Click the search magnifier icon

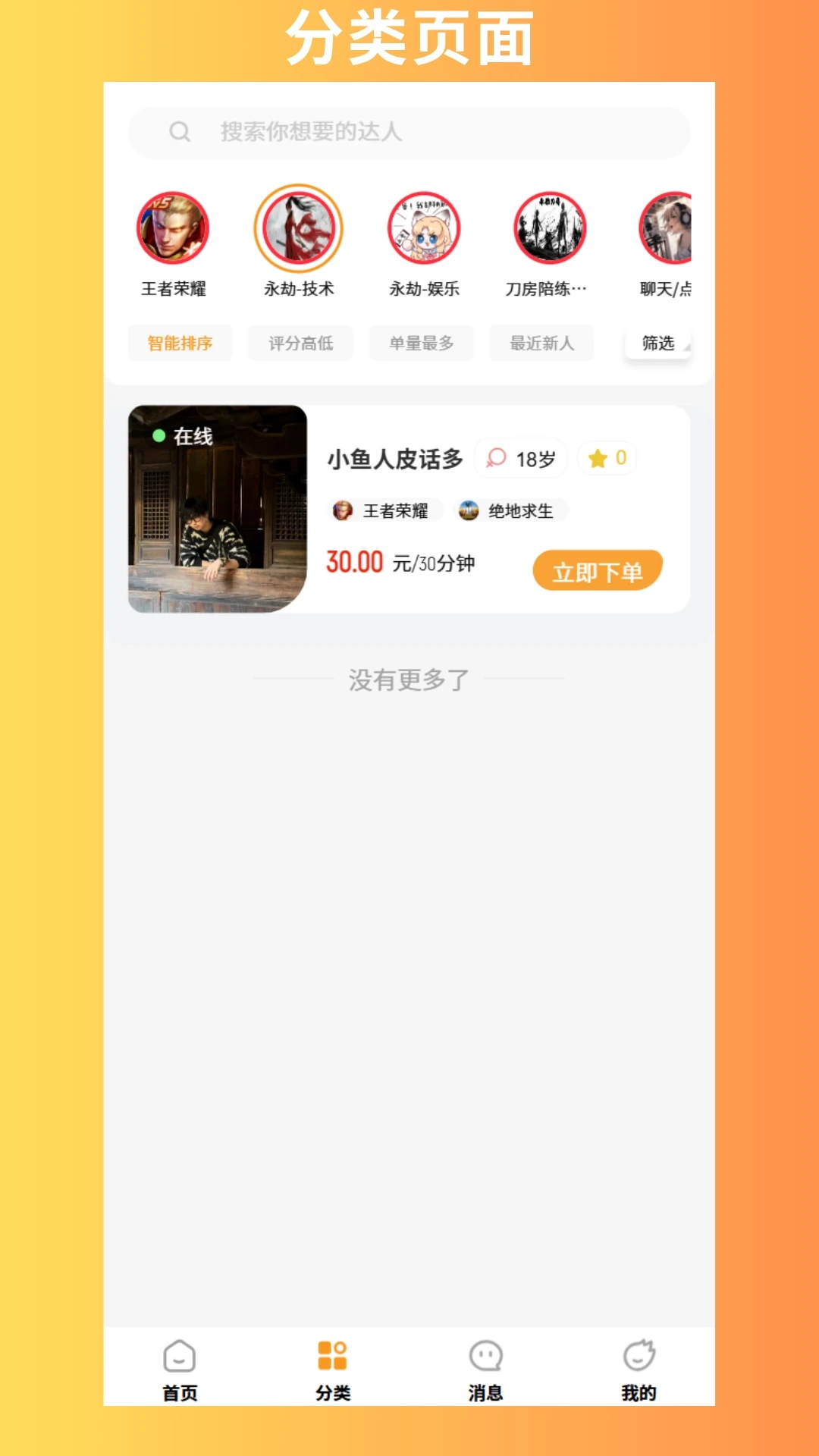(x=180, y=132)
